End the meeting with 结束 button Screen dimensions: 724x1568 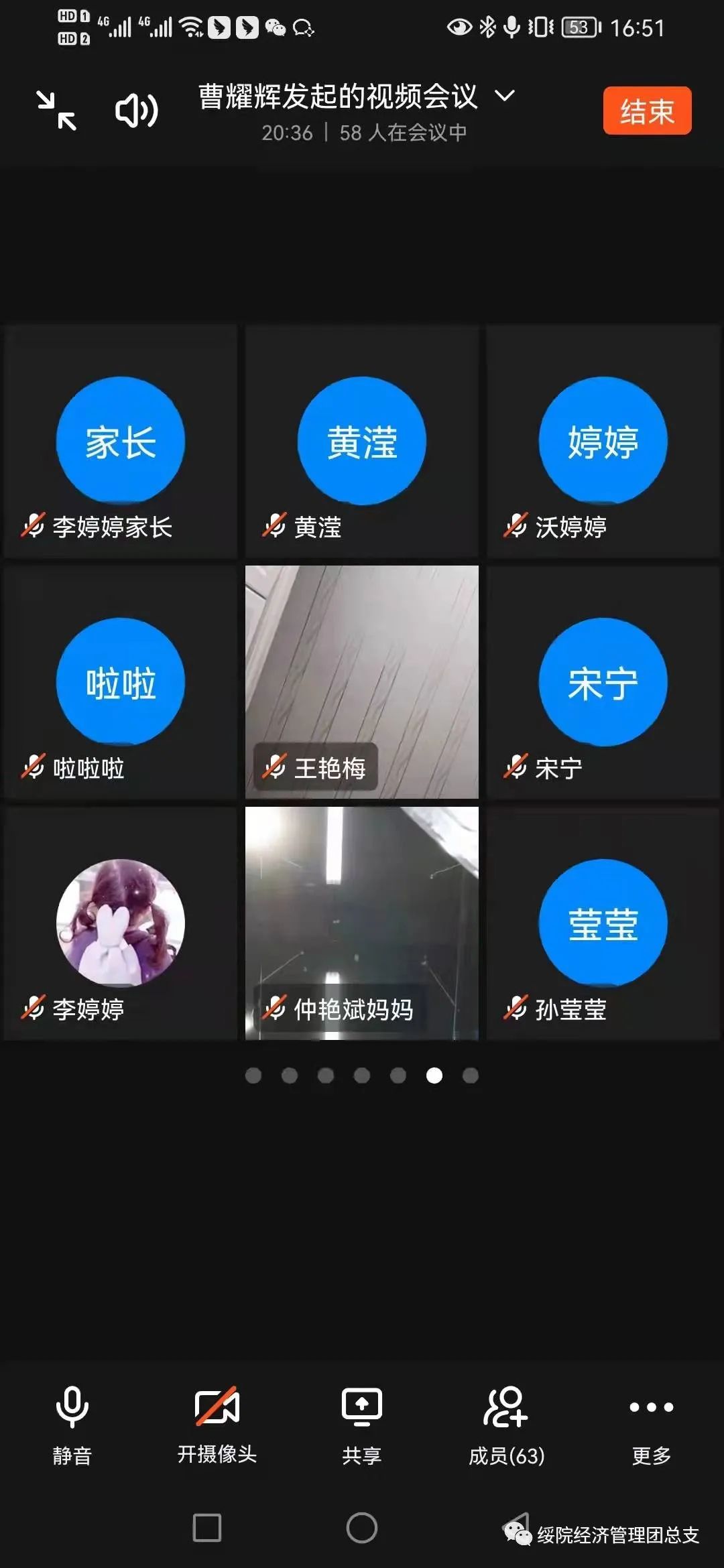pyautogui.click(x=647, y=111)
